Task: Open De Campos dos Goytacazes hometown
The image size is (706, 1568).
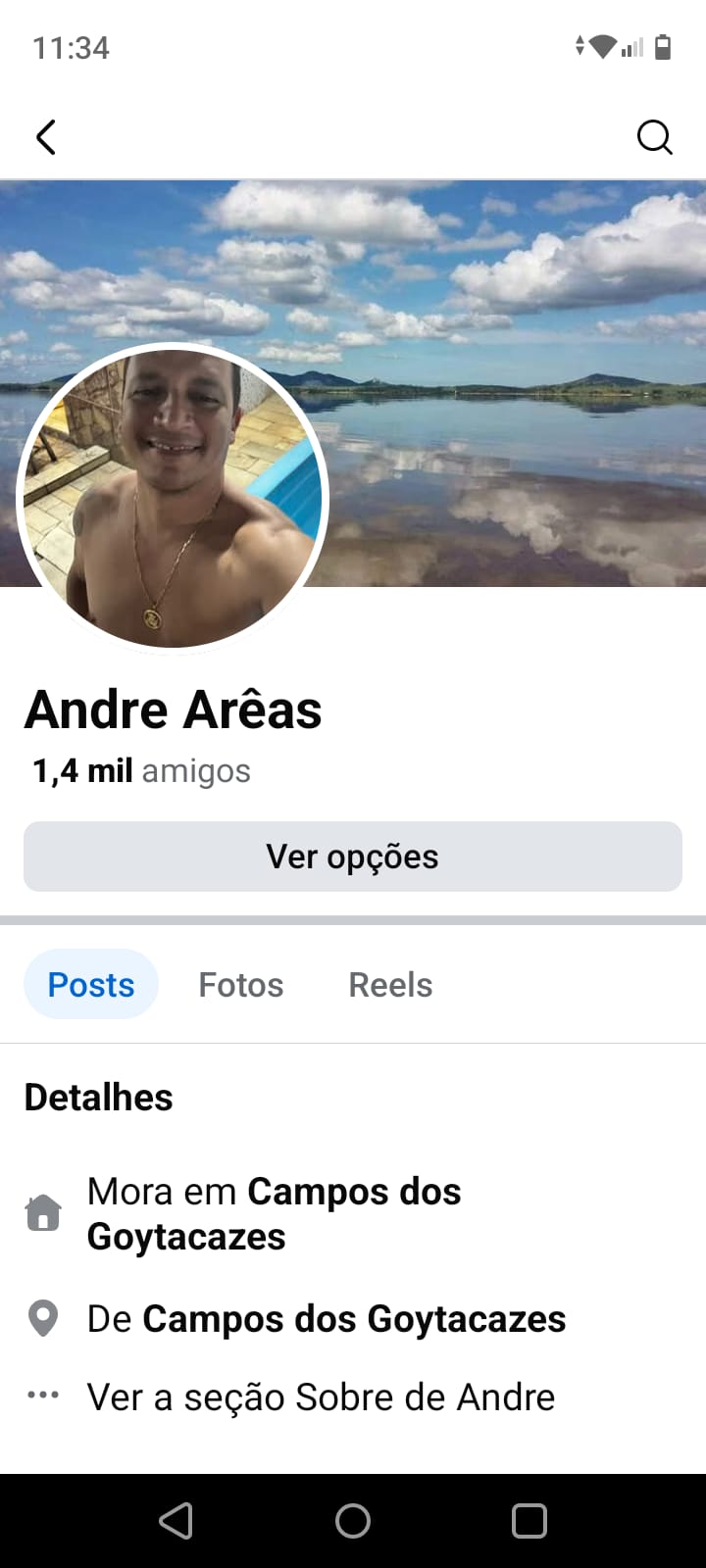Action: [326, 1319]
